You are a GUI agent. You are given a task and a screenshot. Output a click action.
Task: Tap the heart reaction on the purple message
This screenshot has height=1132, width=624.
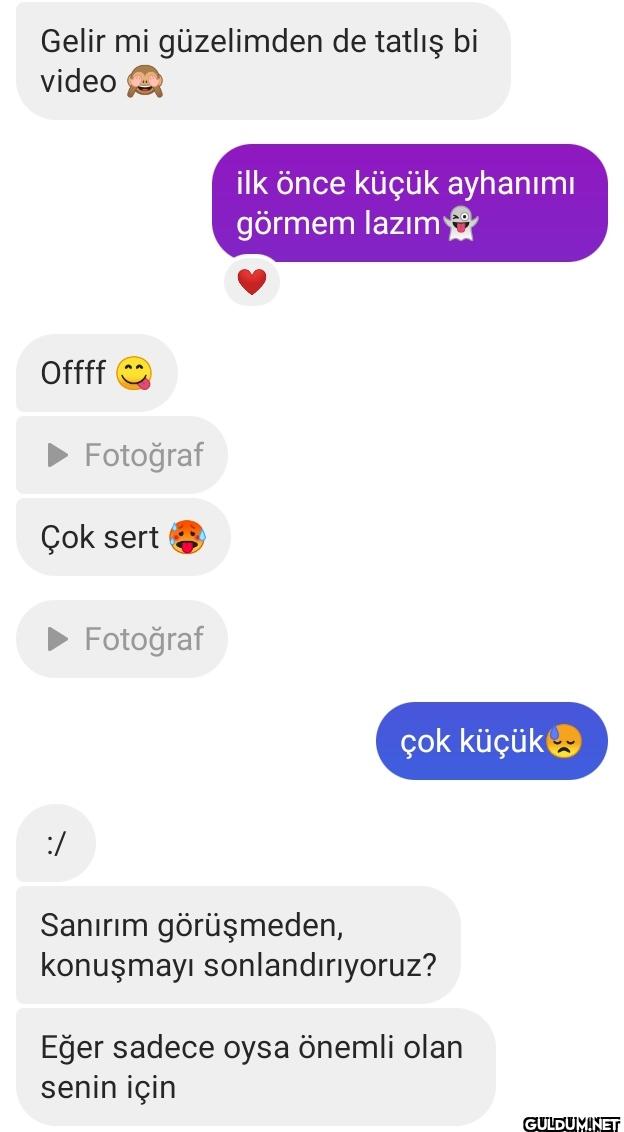(x=252, y=283)
